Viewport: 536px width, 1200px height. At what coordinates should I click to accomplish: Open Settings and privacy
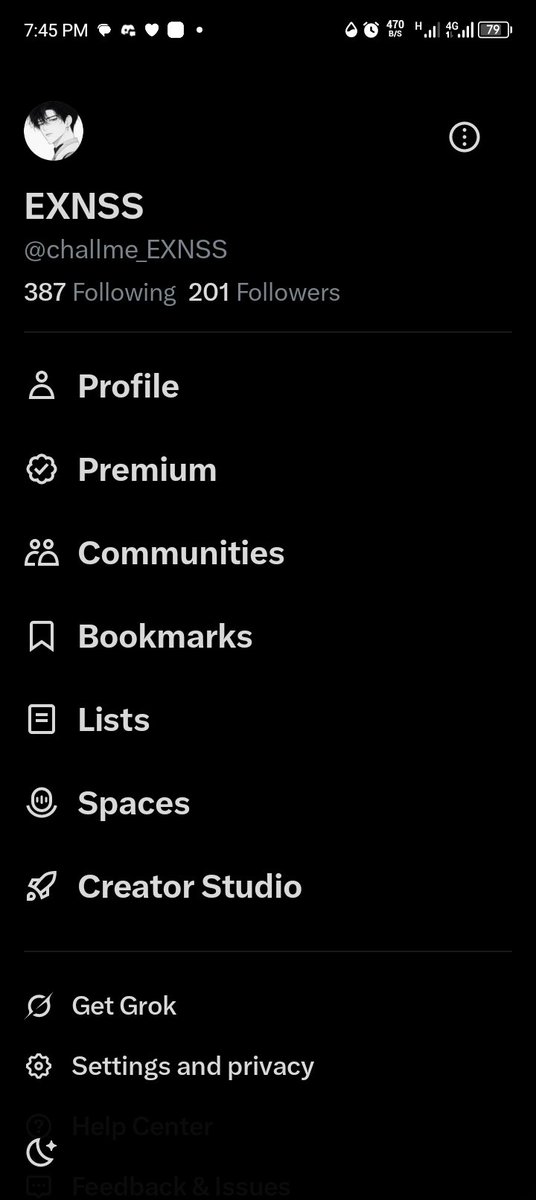click(268, 1066)
